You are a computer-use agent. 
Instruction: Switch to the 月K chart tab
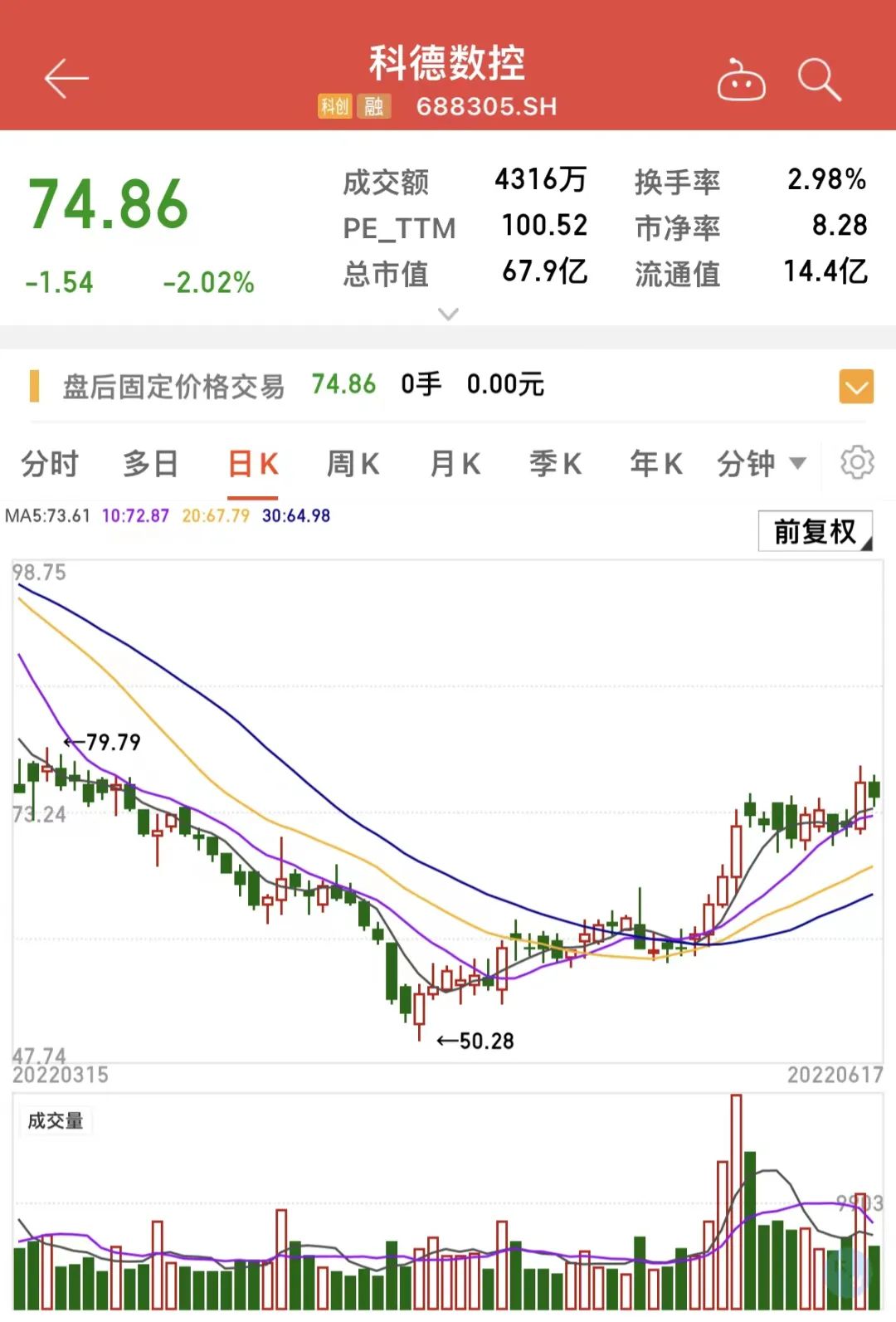(x=455, y=464)
